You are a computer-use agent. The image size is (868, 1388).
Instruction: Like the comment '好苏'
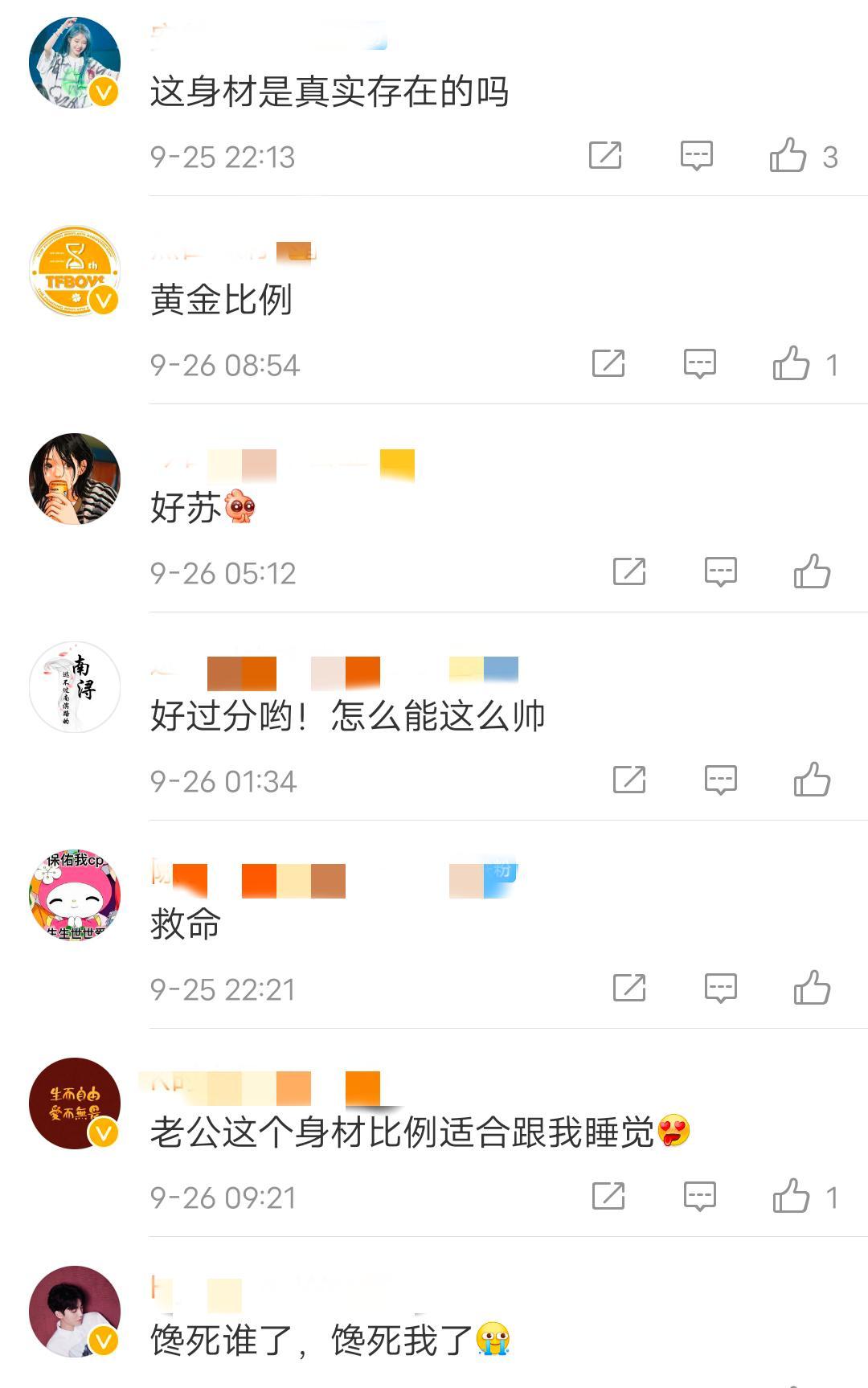pos(812,571)
